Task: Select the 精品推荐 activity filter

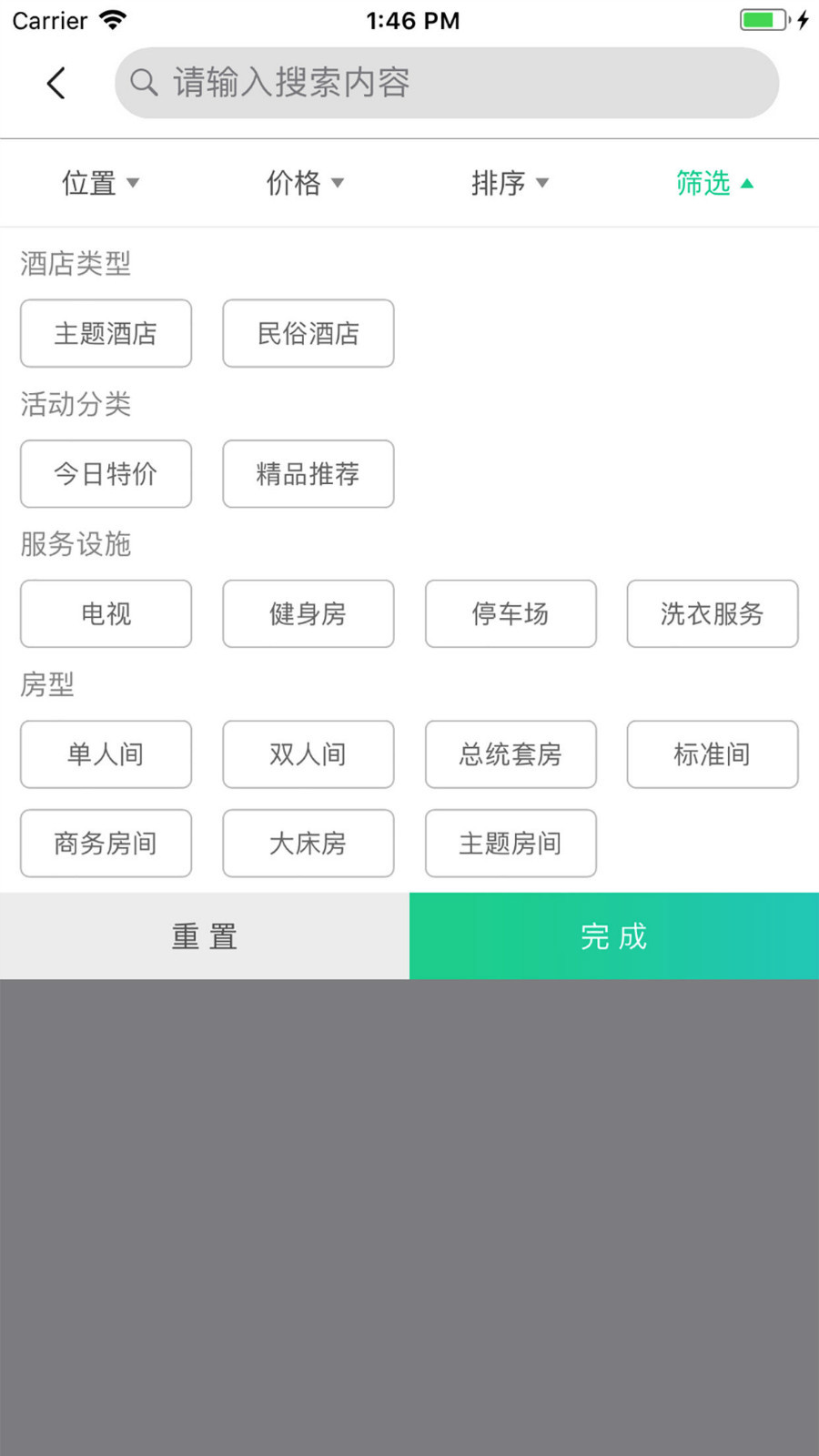Action: pos(308,473)
